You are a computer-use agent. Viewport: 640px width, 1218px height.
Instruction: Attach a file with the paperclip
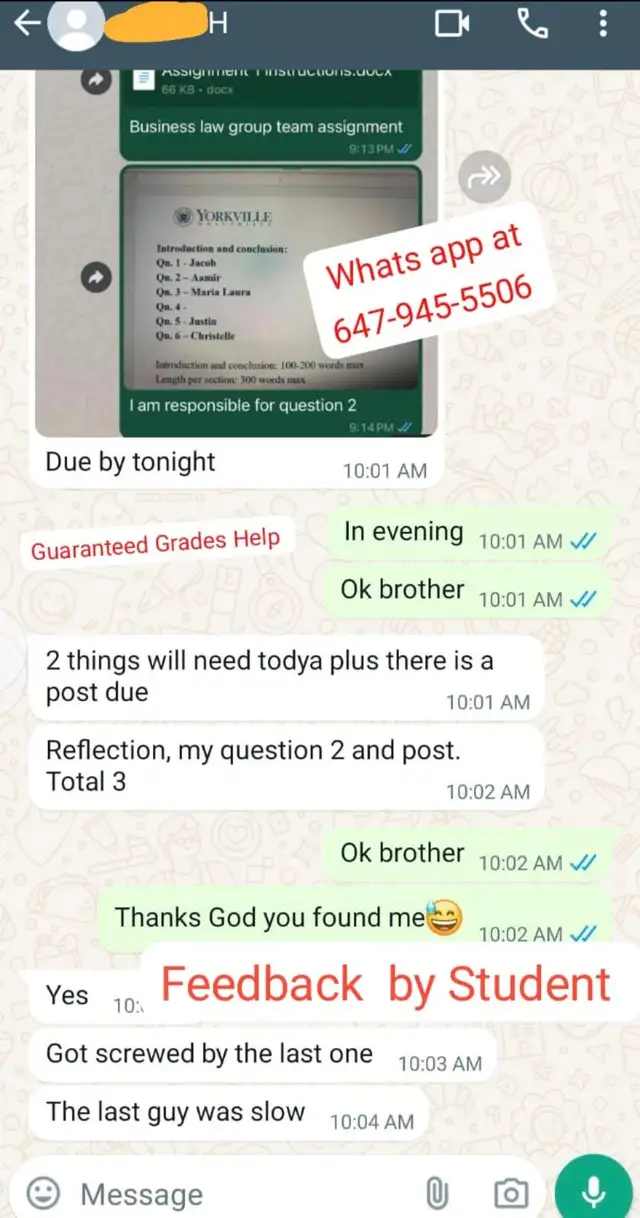pyautogui.click(x=436, y=1193)
